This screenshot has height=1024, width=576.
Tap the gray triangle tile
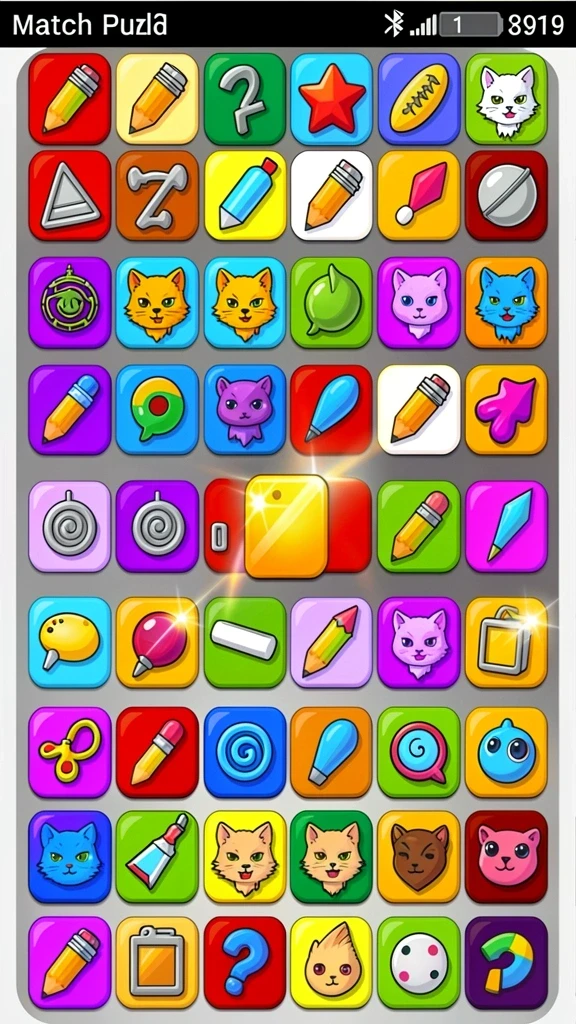point(70,195)
